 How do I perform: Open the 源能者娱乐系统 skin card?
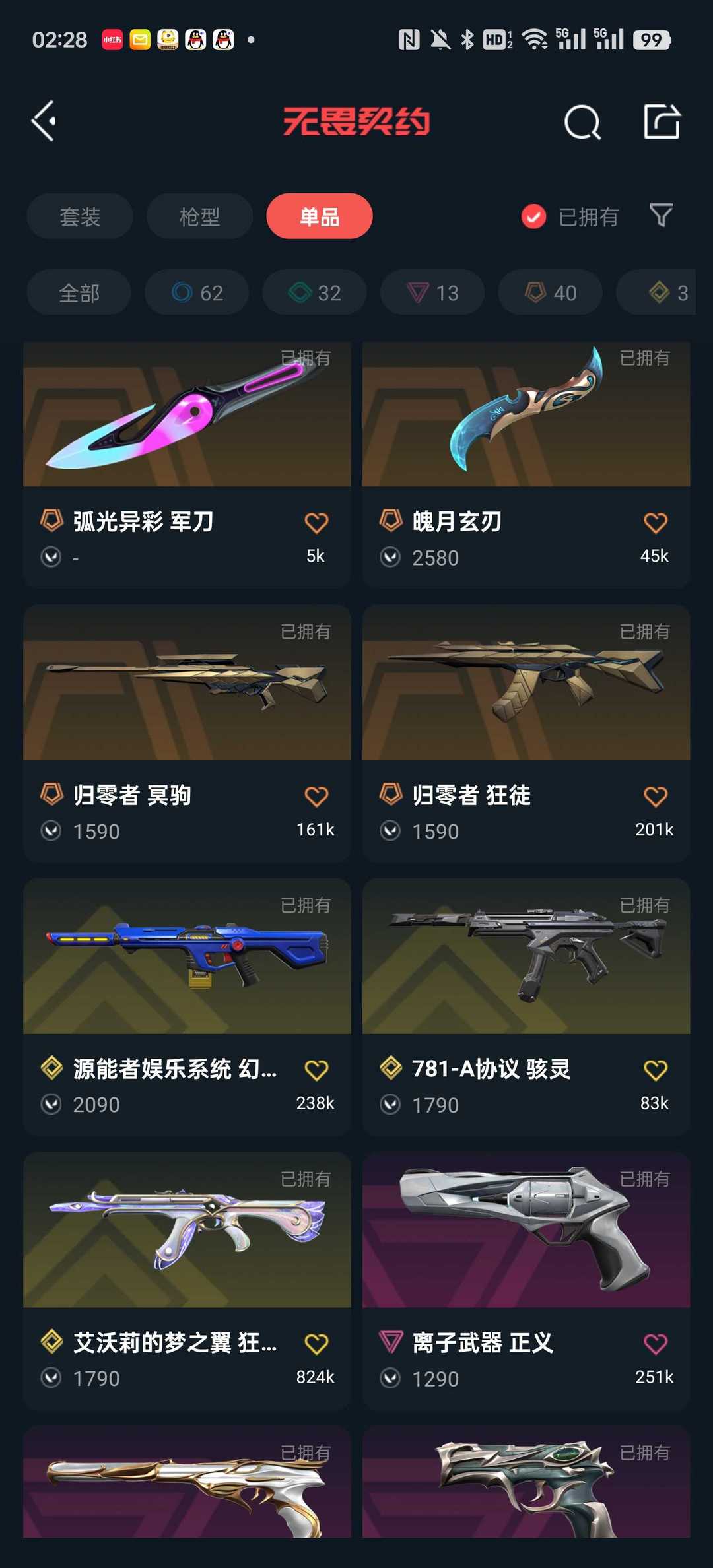187,1007
